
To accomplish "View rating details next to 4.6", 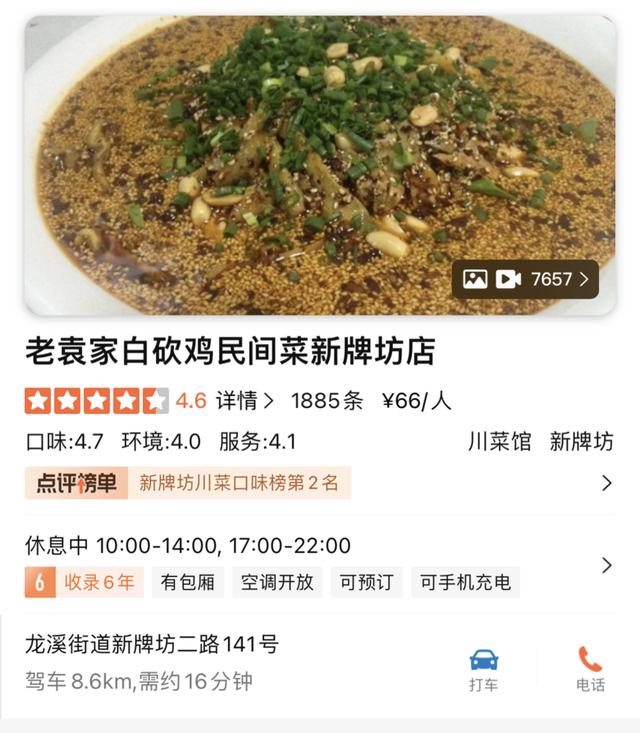I will pos(244,401).
